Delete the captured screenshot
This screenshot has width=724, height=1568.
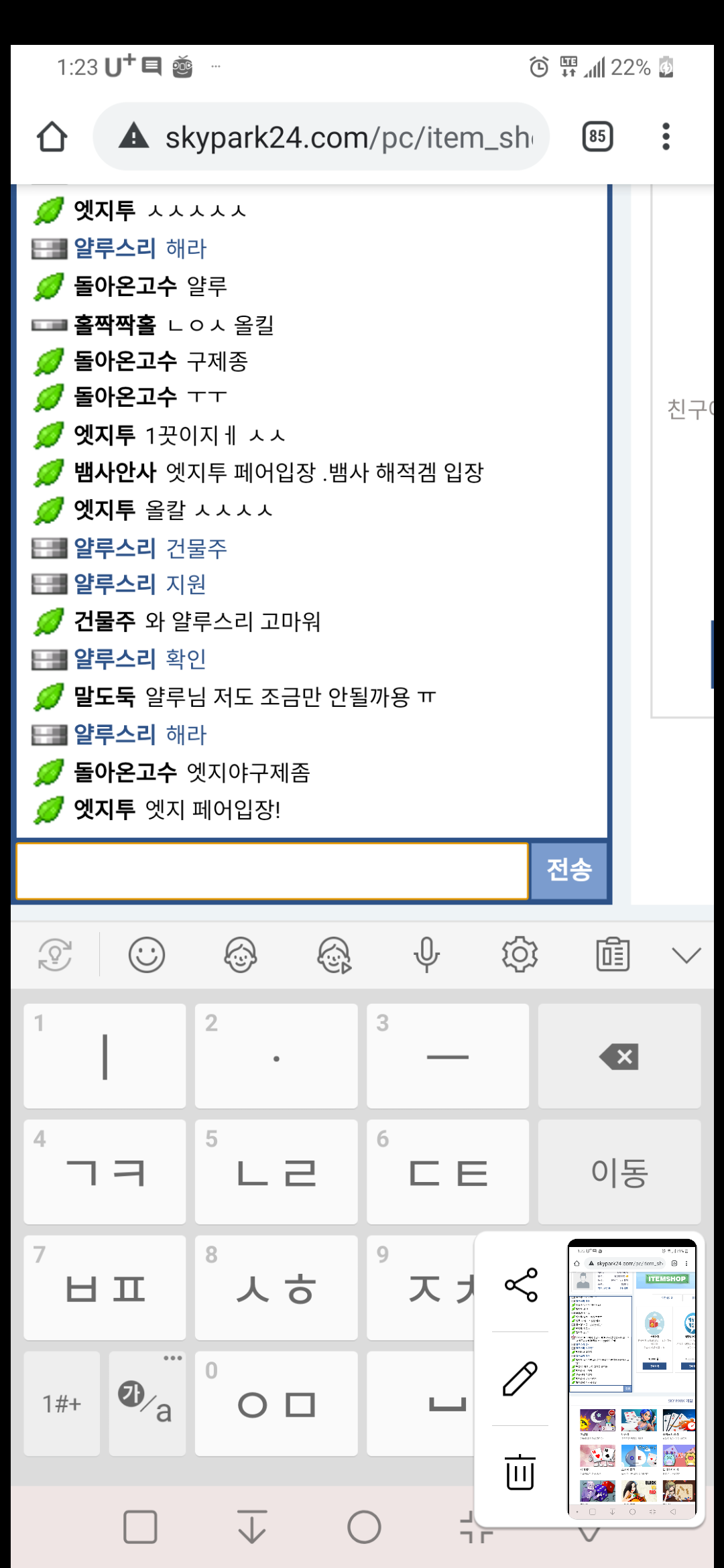pos(520,1472)
